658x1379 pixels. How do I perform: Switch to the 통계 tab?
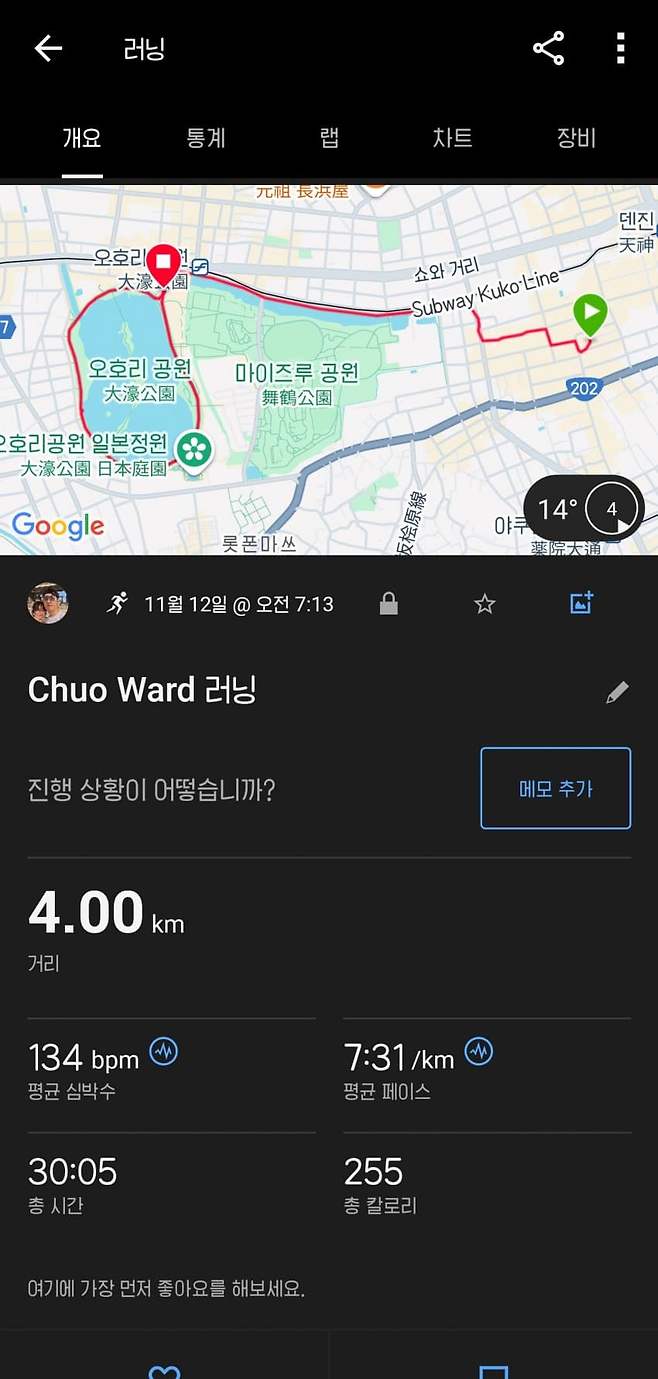(x=206, y=138)
